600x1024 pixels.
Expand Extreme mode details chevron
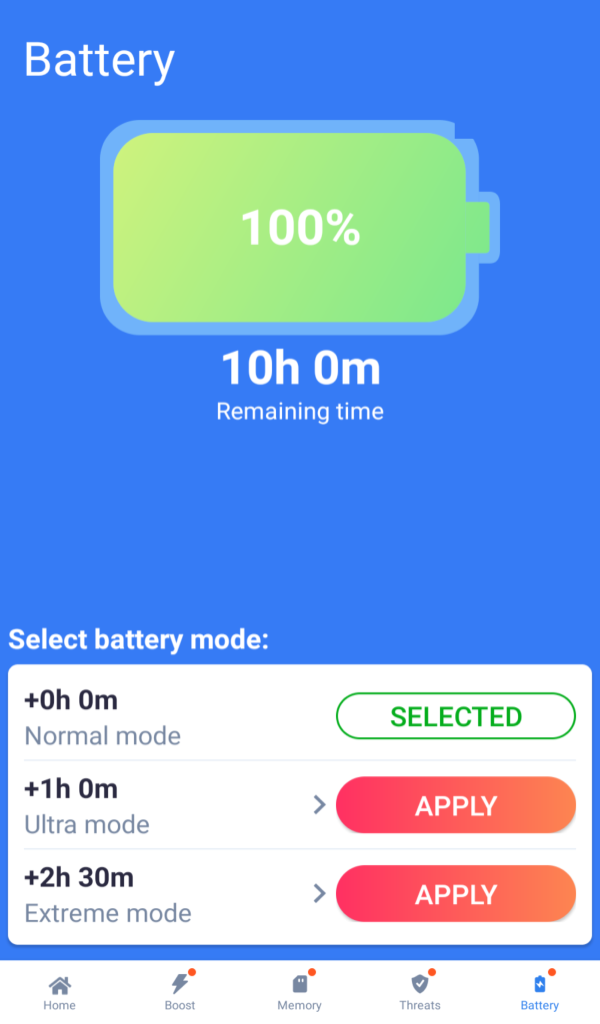tap(319, 893)
